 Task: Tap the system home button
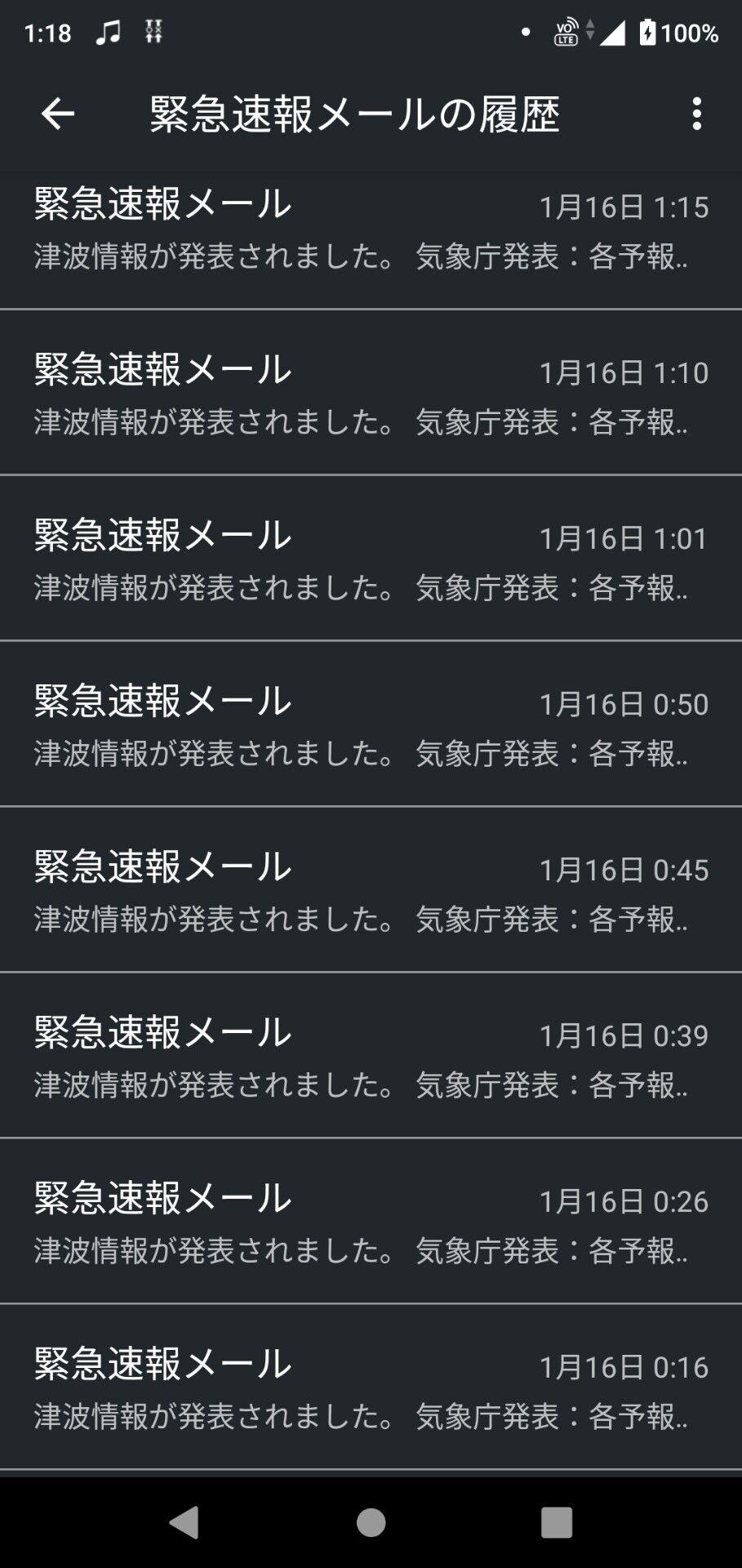371,1522
